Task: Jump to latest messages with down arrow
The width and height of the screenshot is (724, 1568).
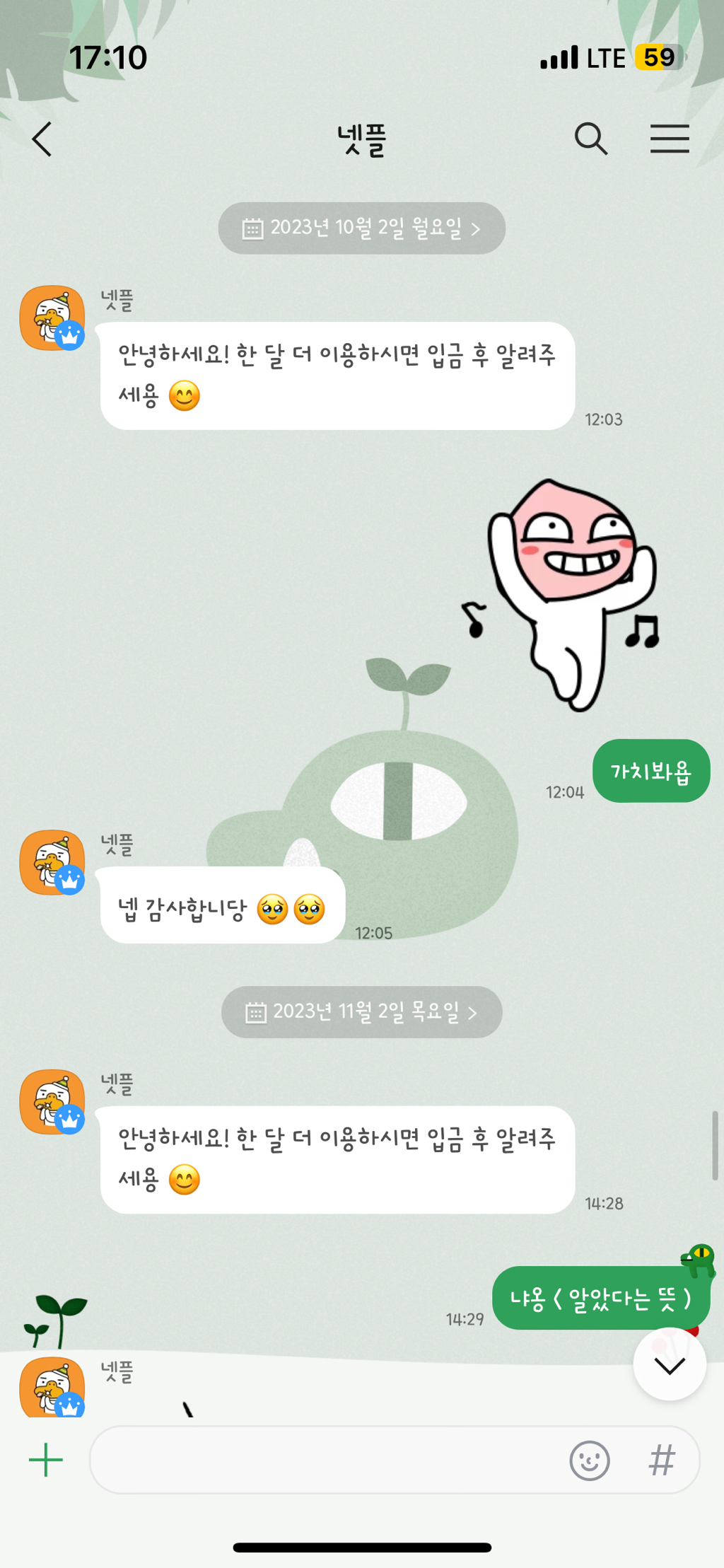Action: [x=669, y=1365]
